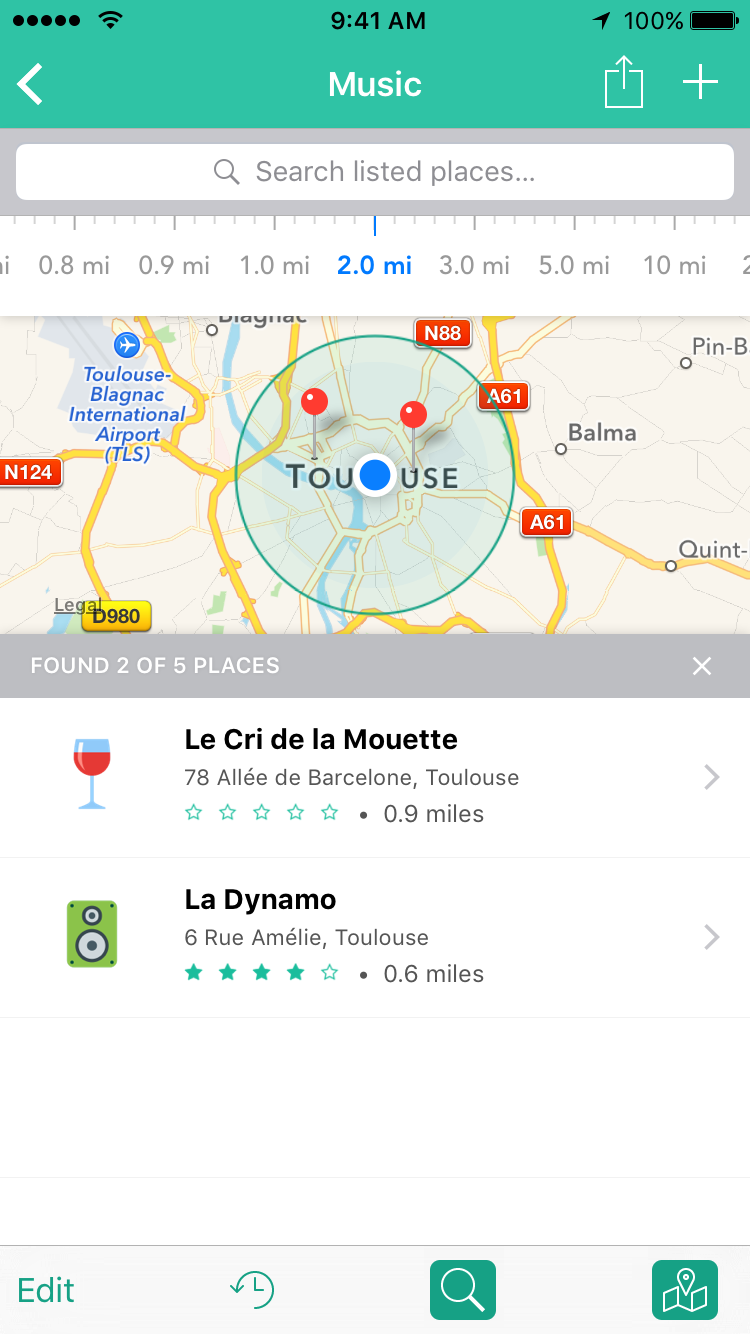Screen dimensions: 750x1334
Task: Set search radius to 3.0 mi
Action: [x=474, y=266]
